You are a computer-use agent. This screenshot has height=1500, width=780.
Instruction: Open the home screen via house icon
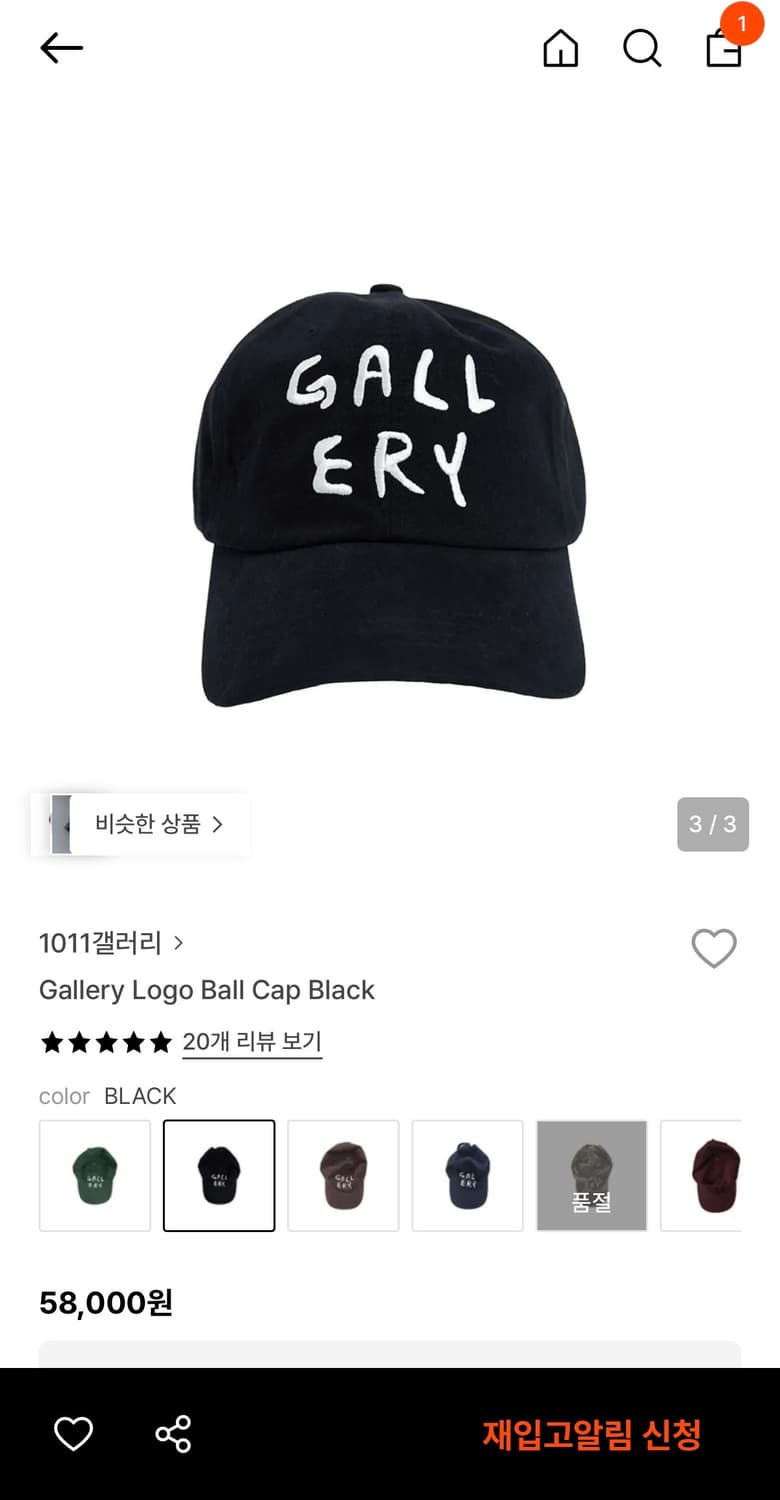click(561, 47)
